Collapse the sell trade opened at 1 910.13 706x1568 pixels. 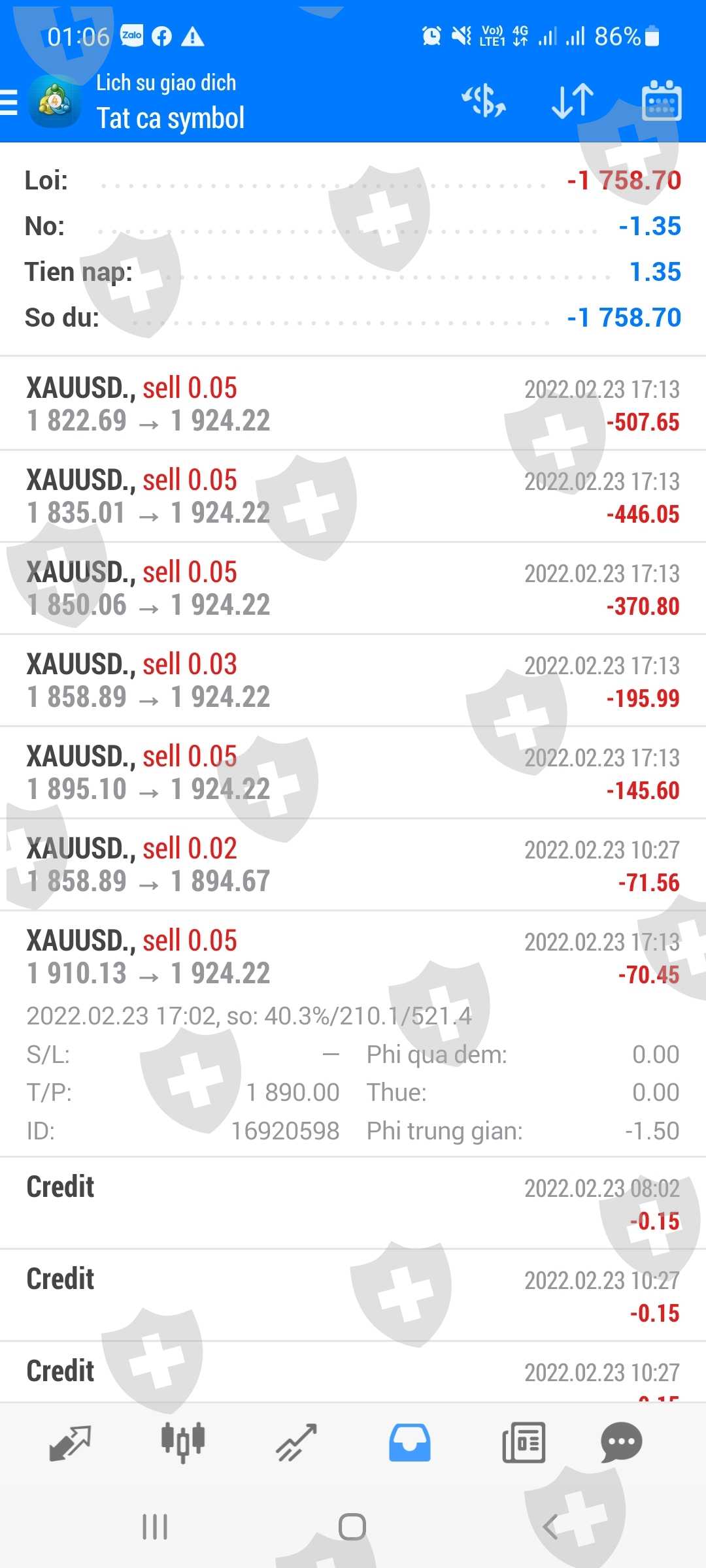click(x=353, y=956)
